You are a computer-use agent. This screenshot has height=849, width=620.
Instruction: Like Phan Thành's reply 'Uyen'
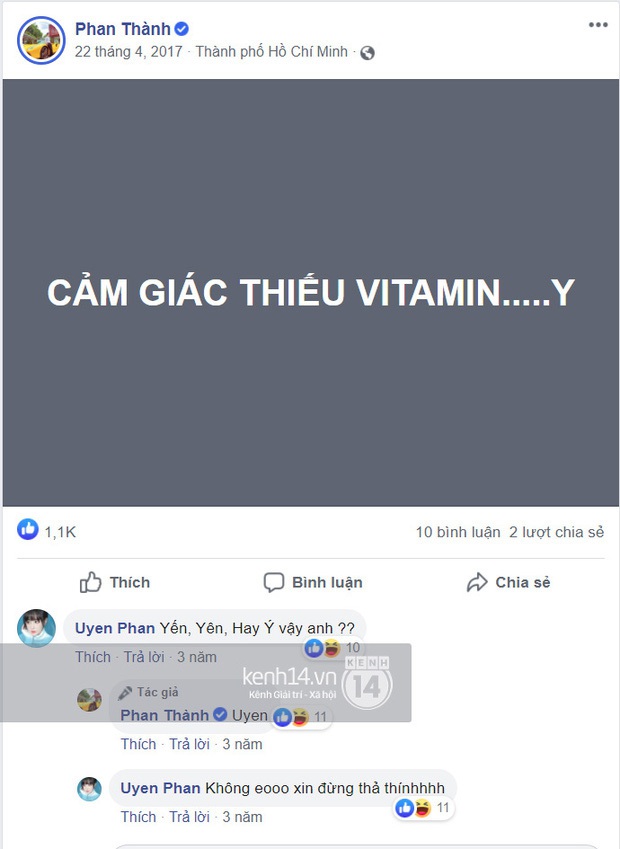click(x=138, y=744)
